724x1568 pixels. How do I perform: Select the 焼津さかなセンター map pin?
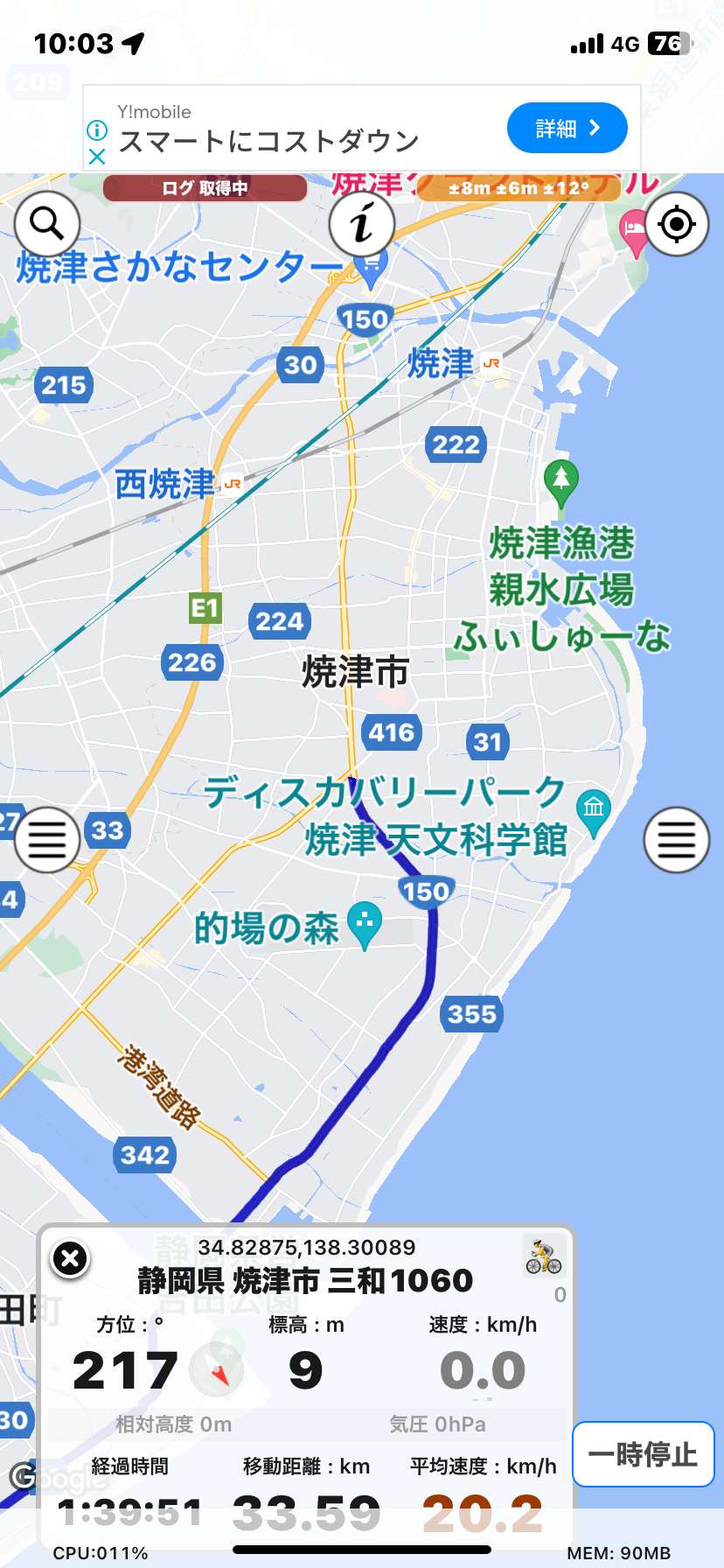(x=372, y=266)
